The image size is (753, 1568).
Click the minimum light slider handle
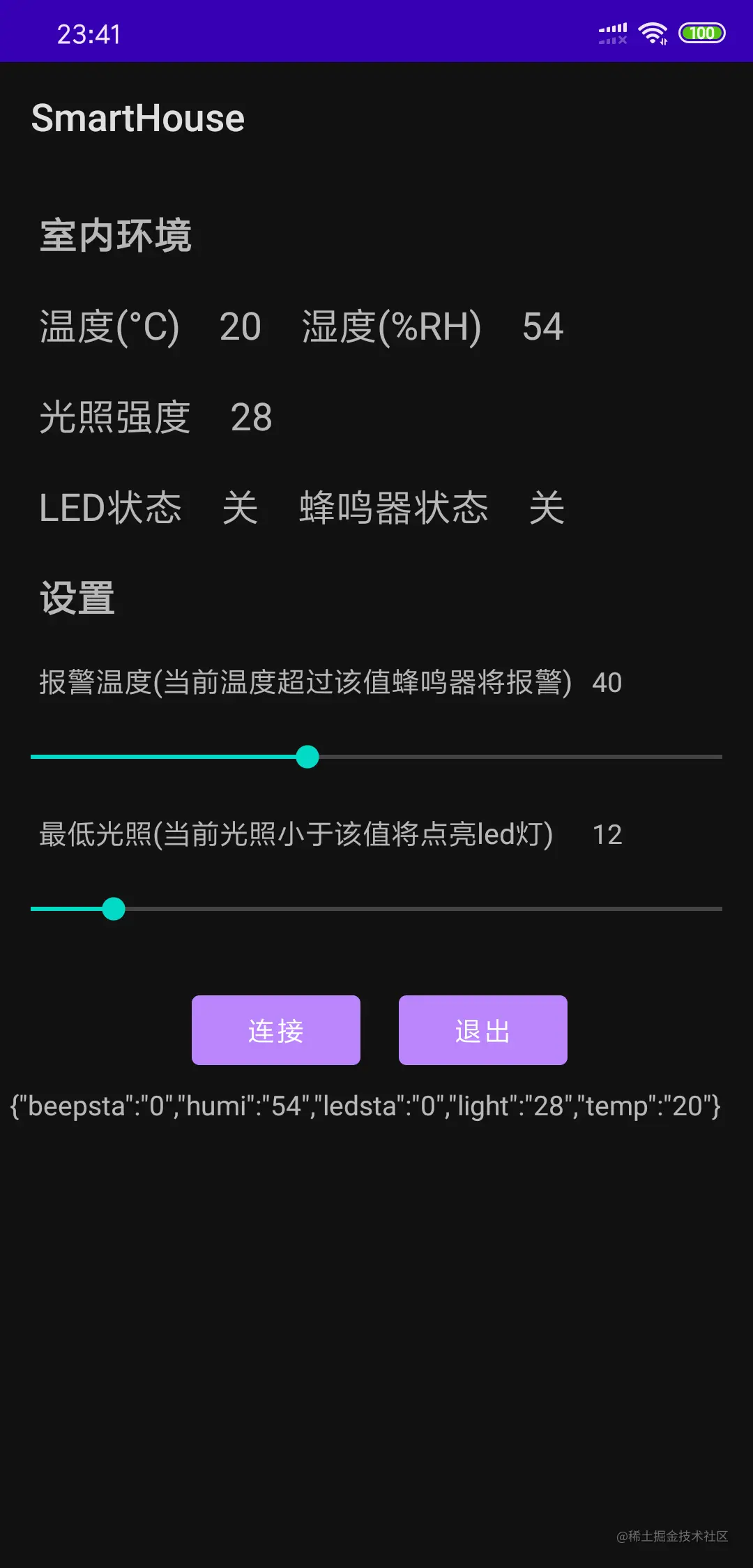coord(114,909)
